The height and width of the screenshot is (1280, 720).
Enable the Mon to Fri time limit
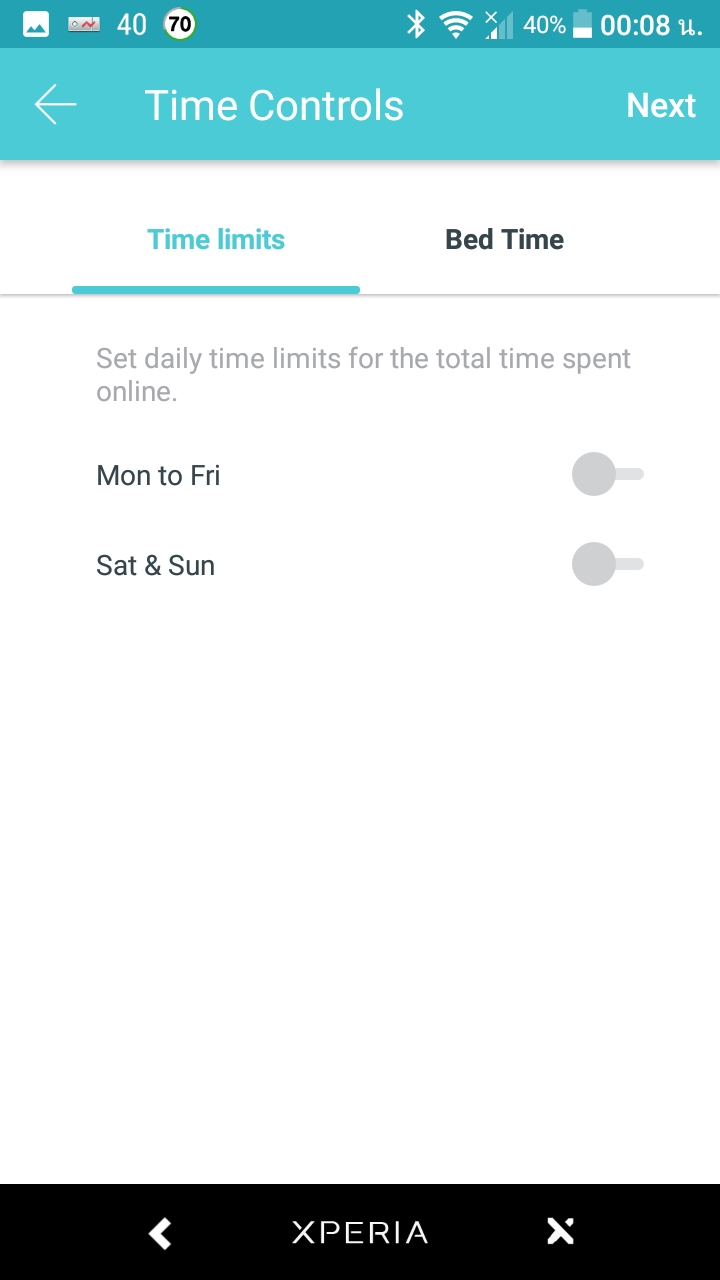[608, 474]
